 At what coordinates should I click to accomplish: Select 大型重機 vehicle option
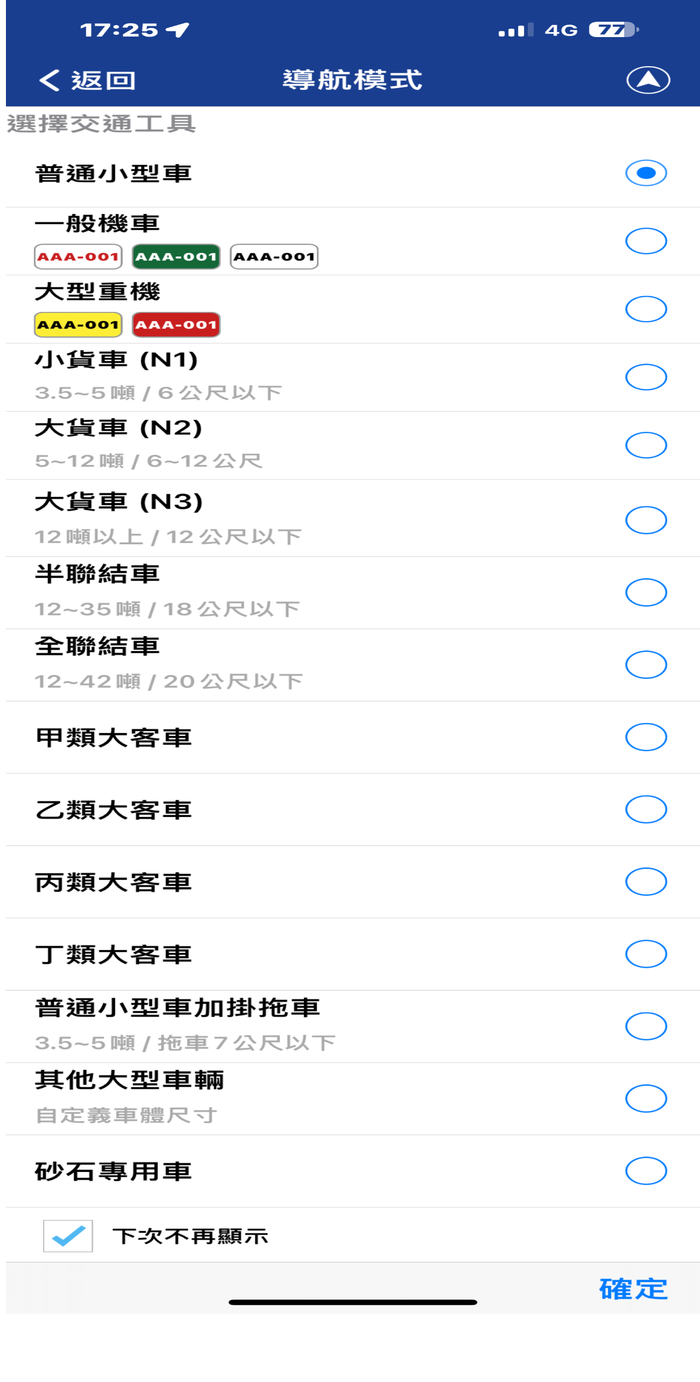(646, 309)
